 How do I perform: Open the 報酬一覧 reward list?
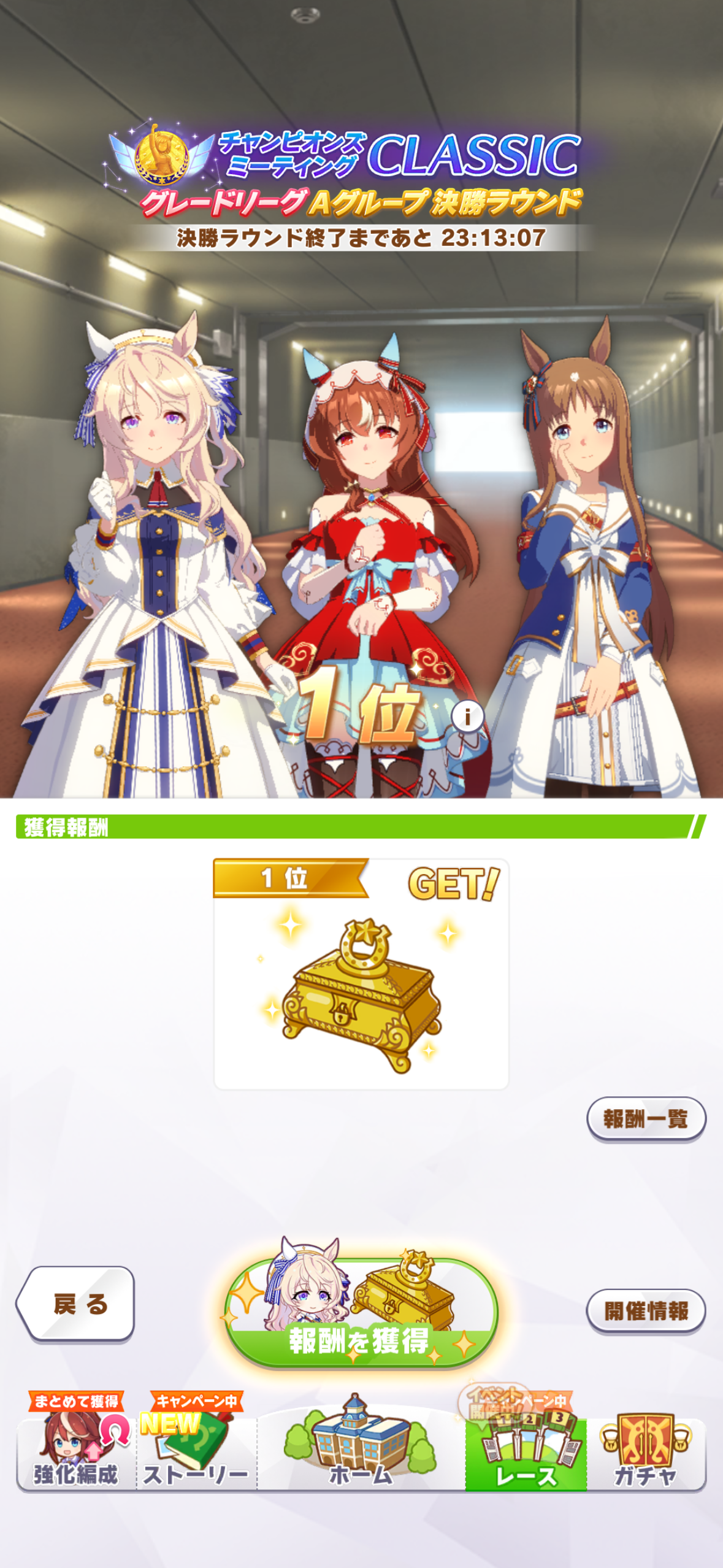click(646, 1118)
